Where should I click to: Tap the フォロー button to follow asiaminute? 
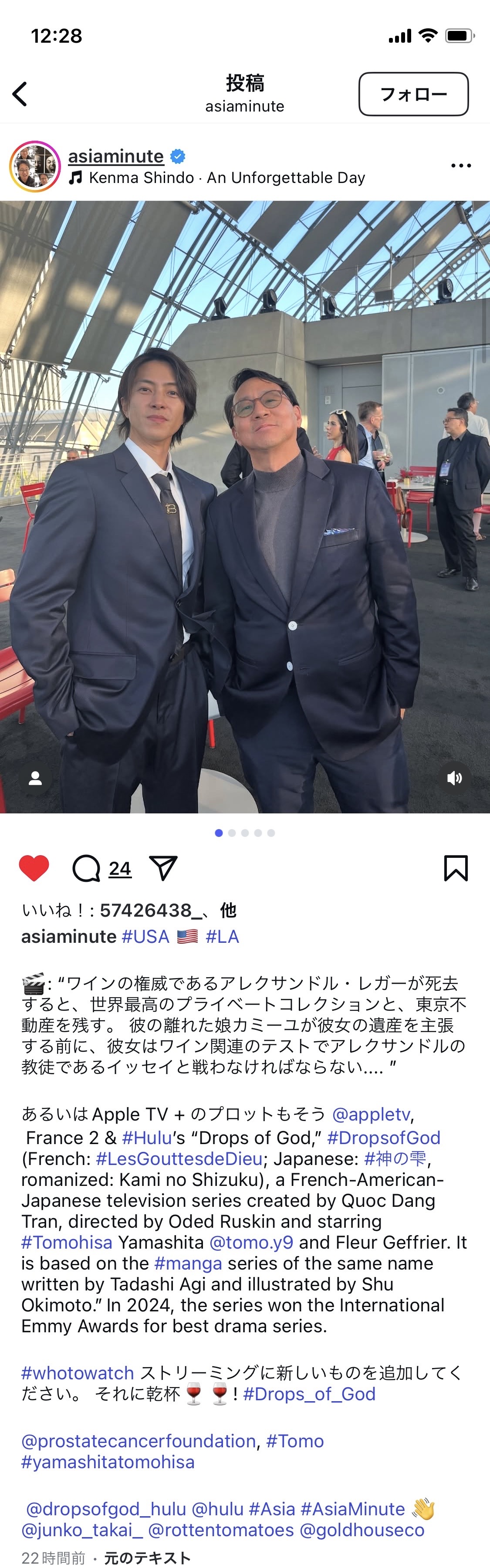pos(413,95)
